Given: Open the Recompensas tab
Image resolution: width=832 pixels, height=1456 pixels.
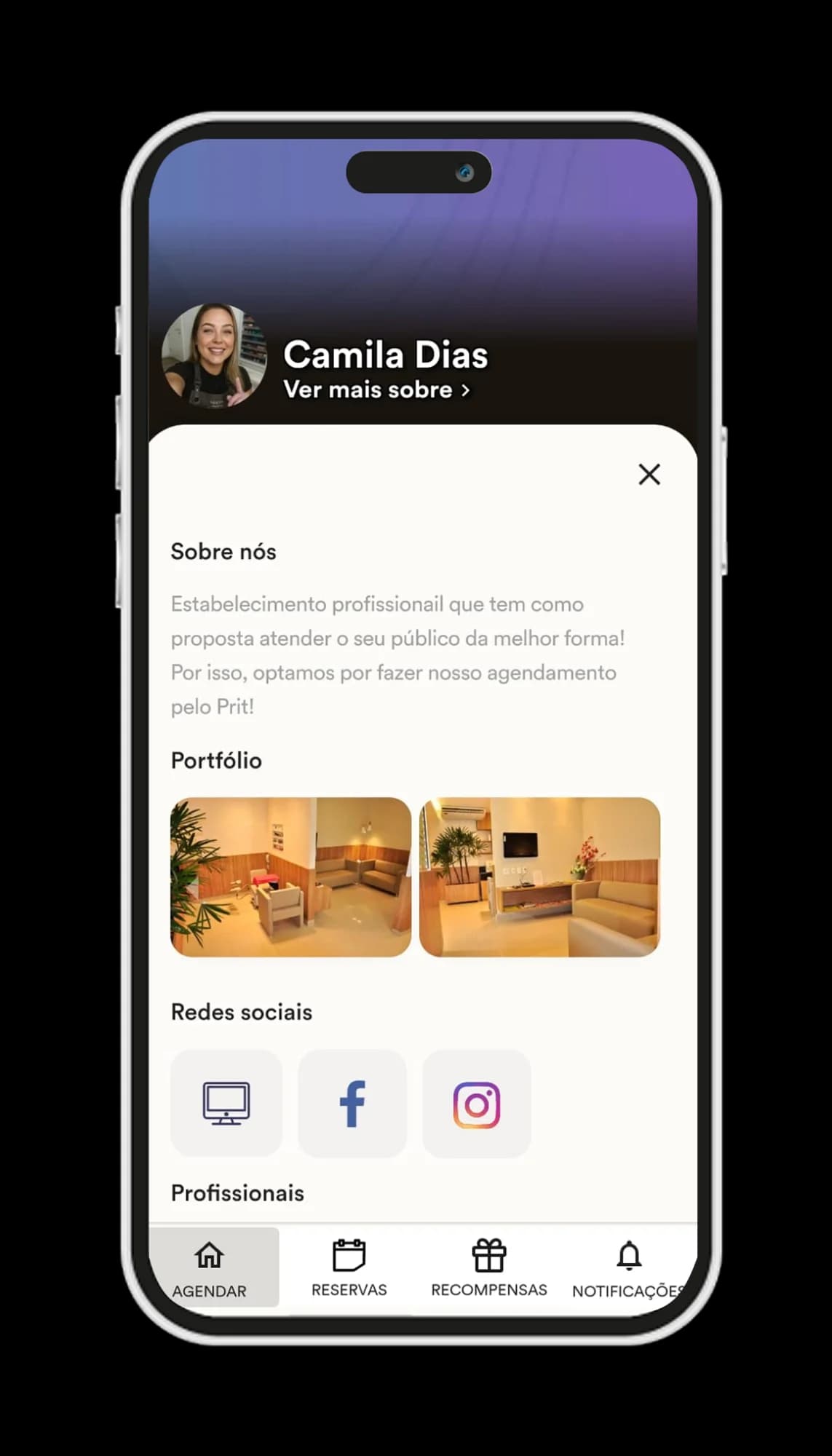Looking at the screenshot, I should [x=488, y=1268].
